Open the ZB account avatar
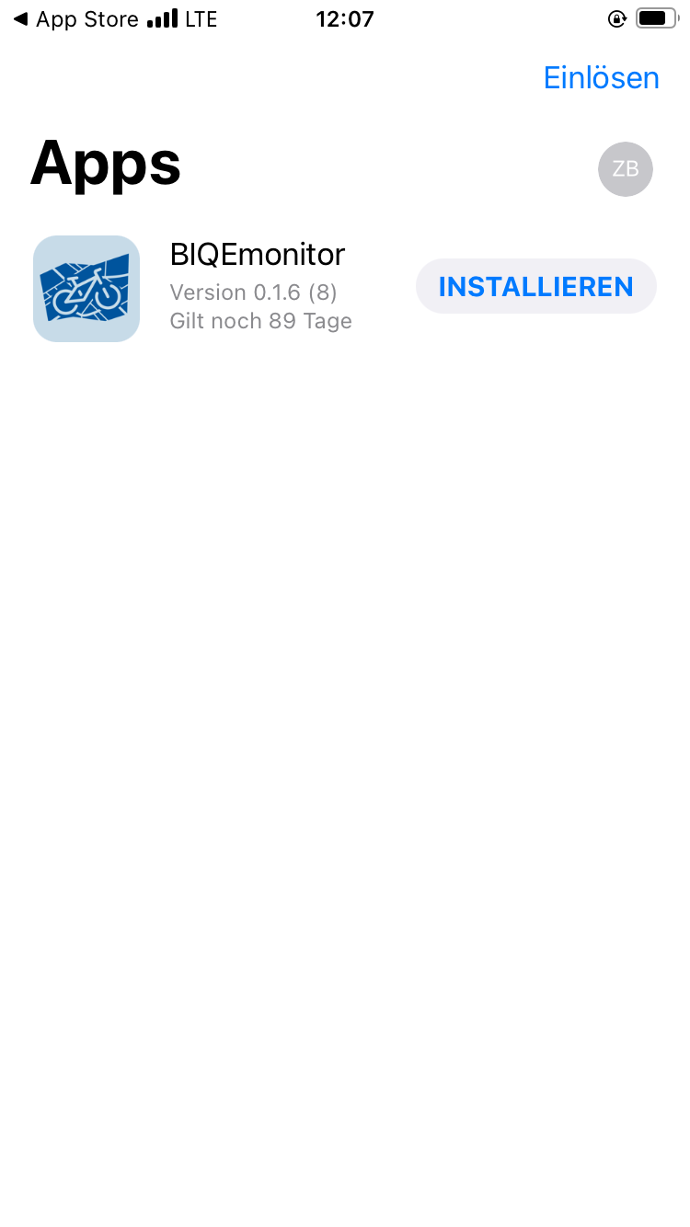The image size is (690, 1227). click(626, 169)
